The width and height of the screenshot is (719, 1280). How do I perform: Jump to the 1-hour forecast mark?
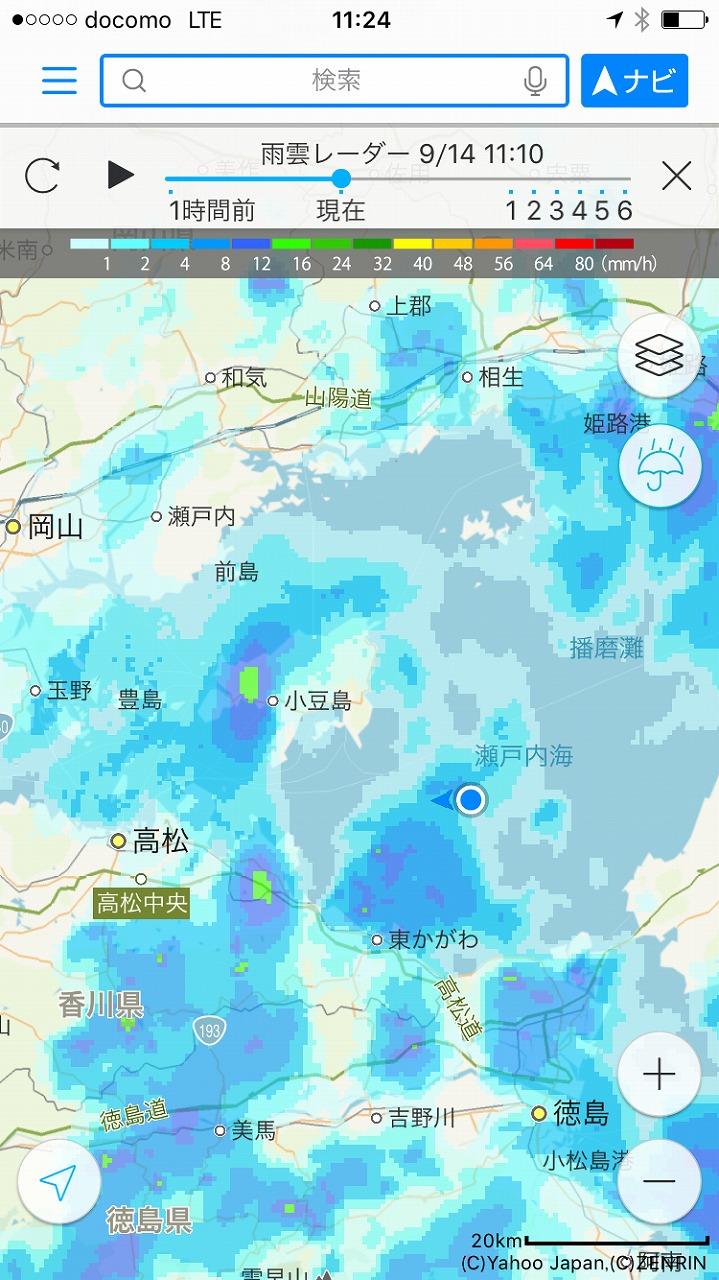511,210
